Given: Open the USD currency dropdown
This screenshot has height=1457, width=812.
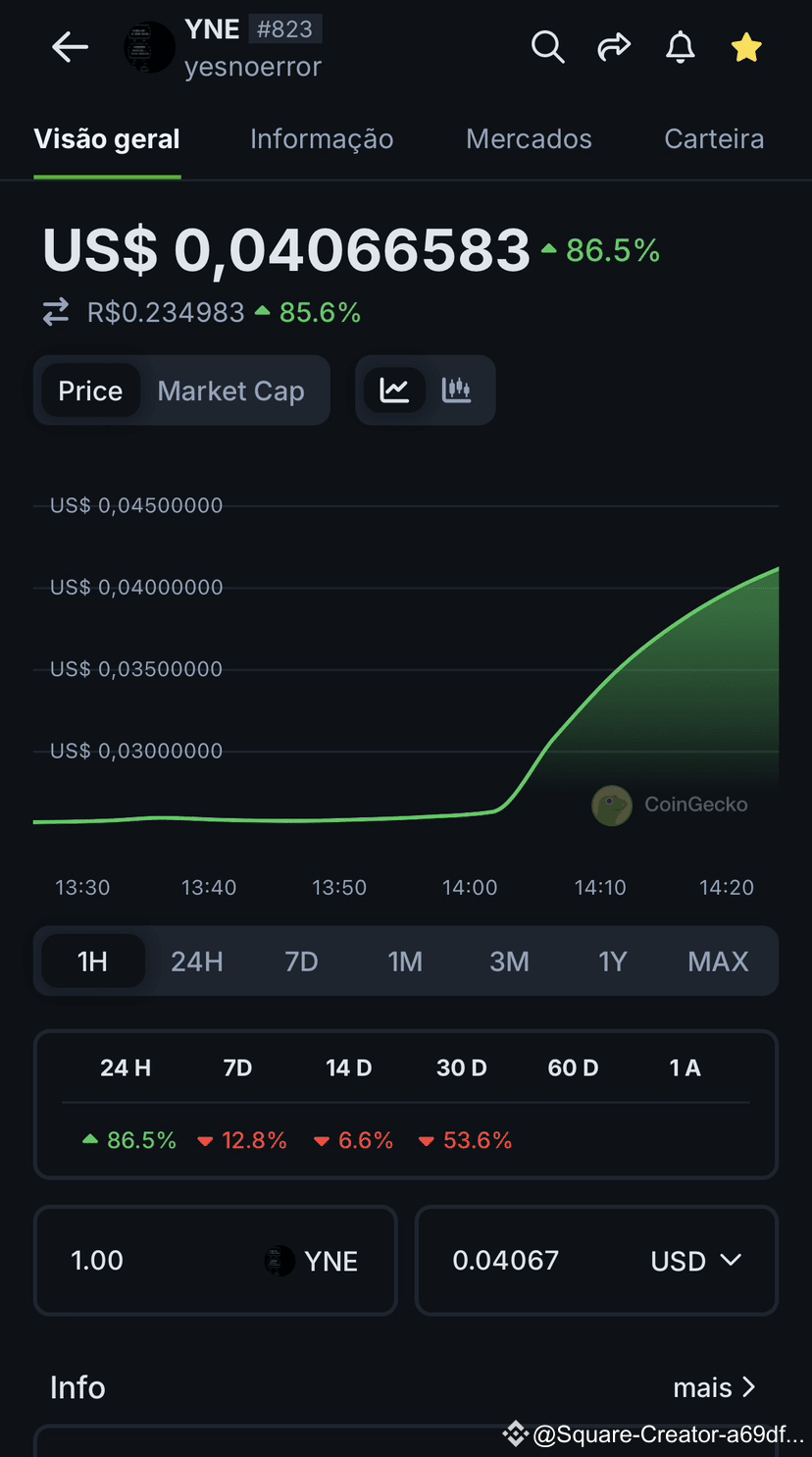Looking at the screenshot, I should tap(696, 1261).
